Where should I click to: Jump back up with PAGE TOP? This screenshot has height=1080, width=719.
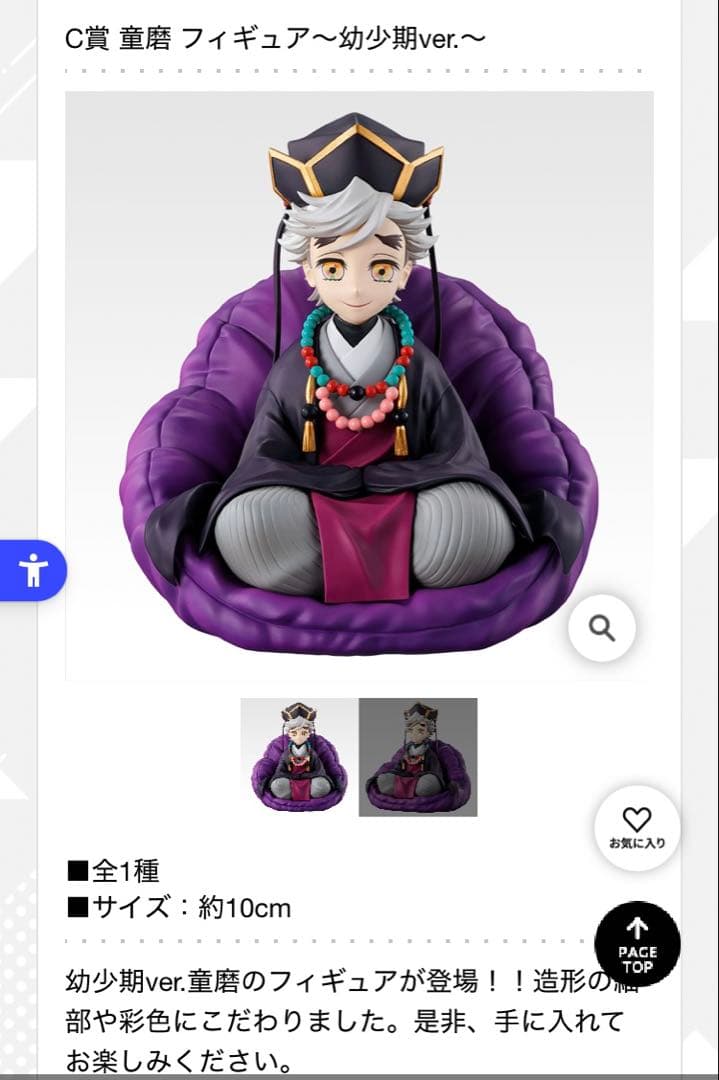637,945
